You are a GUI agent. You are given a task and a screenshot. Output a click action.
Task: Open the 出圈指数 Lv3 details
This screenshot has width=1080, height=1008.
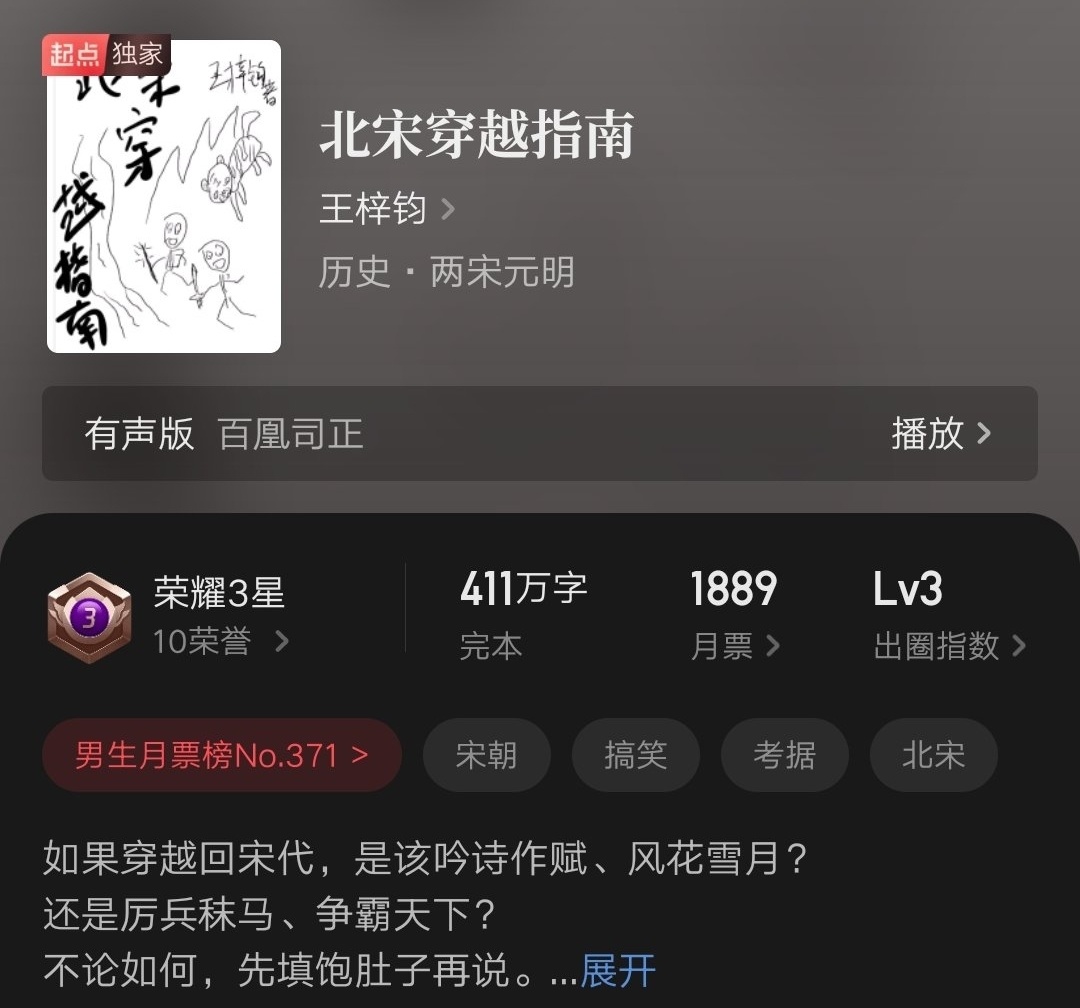point(948,646)
